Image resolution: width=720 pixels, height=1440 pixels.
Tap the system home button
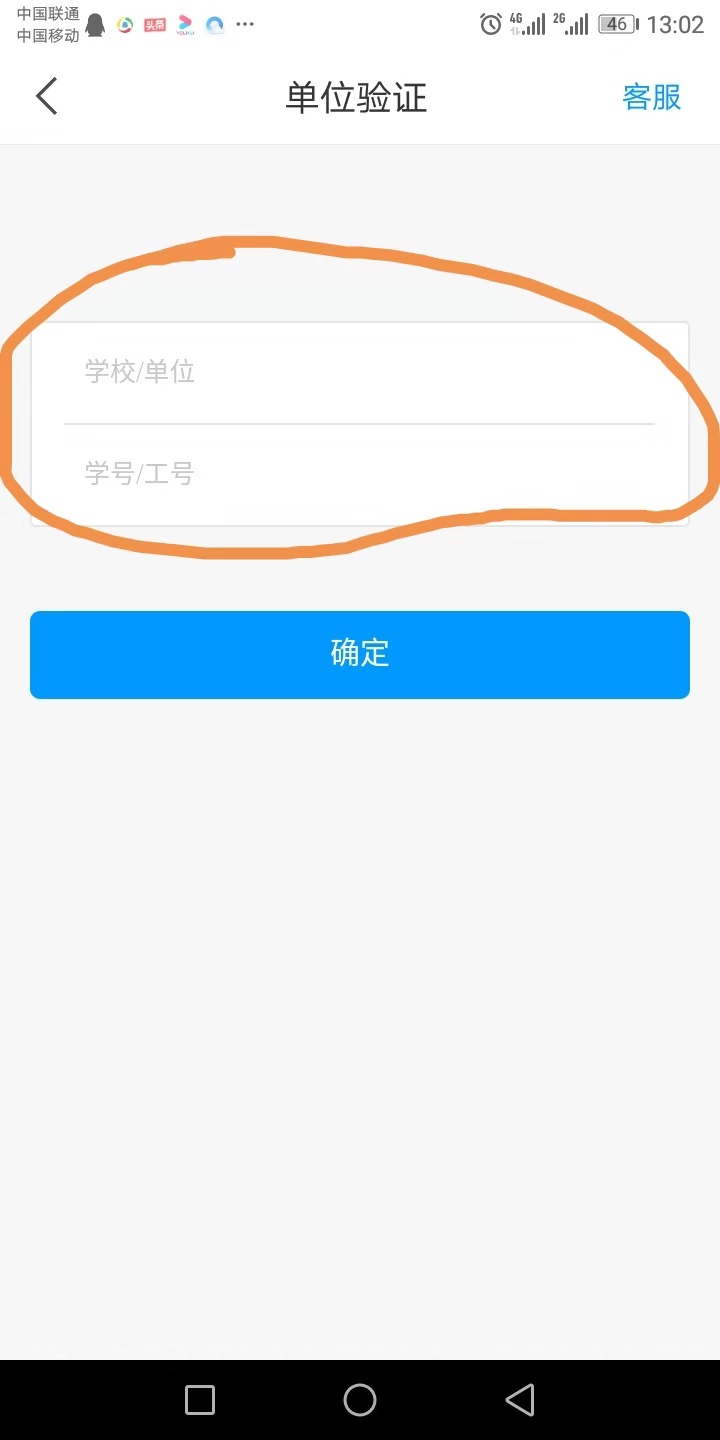[x=360, y=1399]
